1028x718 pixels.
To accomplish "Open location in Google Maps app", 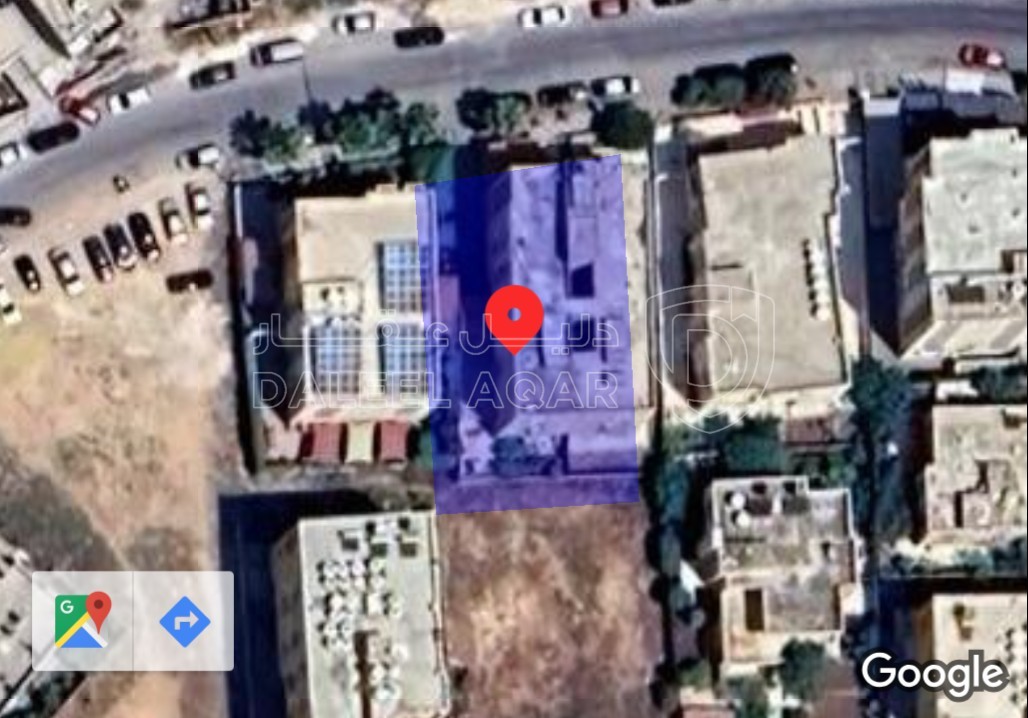I will click(x=83, y=621).
